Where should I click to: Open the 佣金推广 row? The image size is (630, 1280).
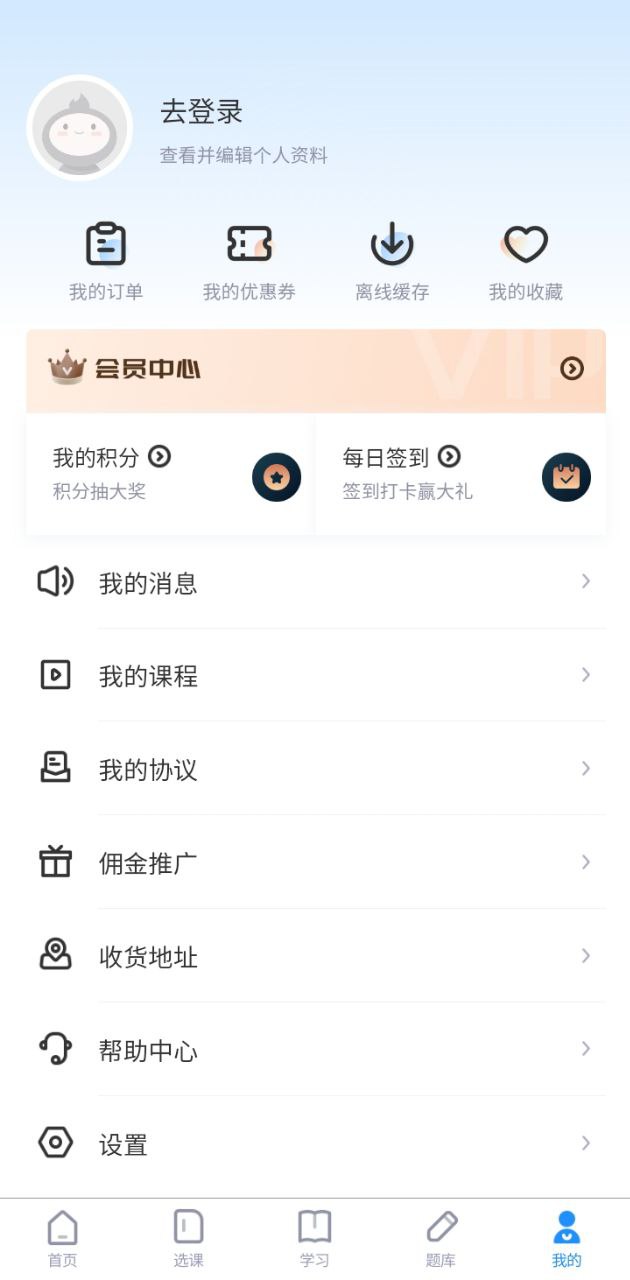click(x=316, y=863)
